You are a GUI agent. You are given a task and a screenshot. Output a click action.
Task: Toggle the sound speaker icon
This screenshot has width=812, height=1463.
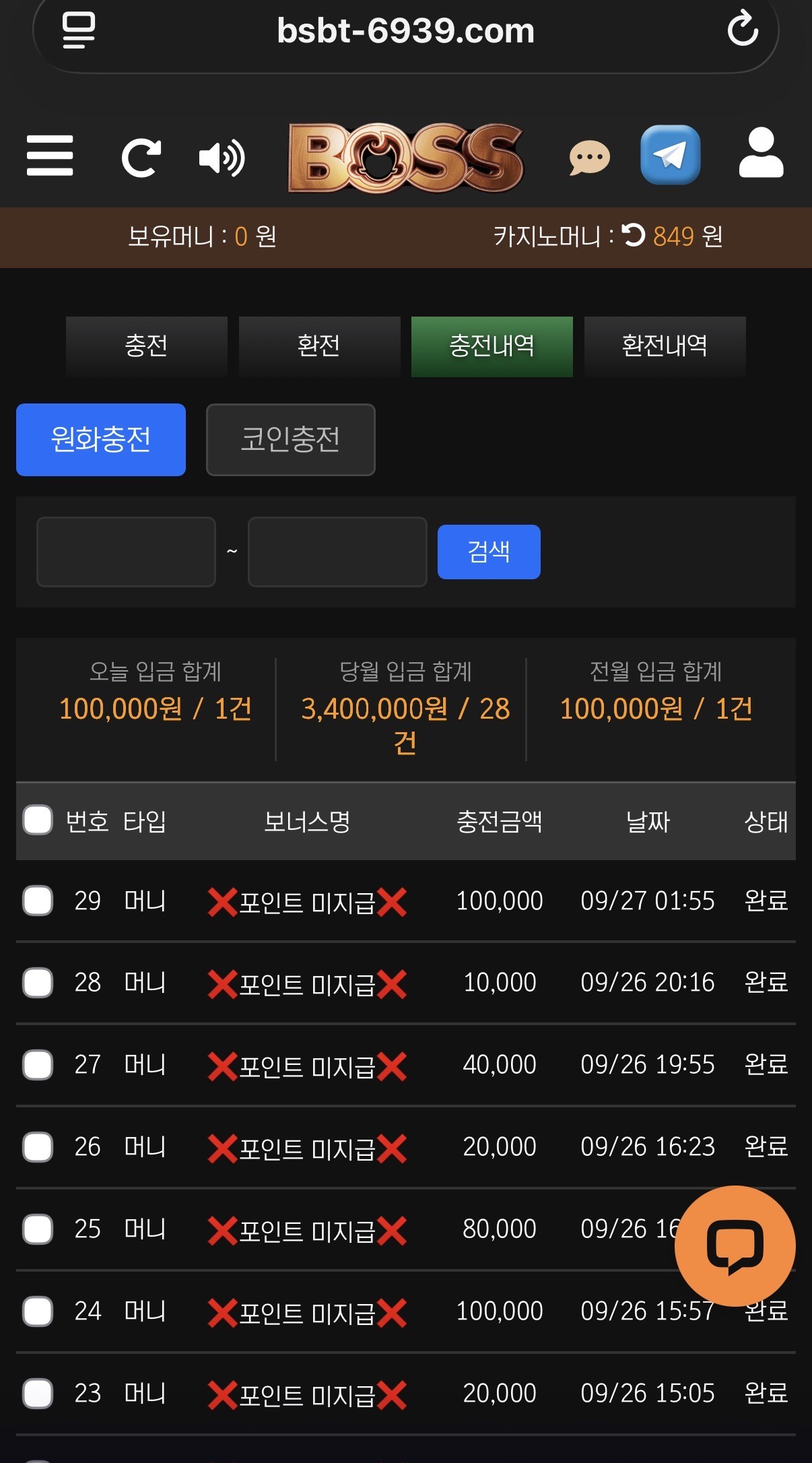(x=222, y=158)
